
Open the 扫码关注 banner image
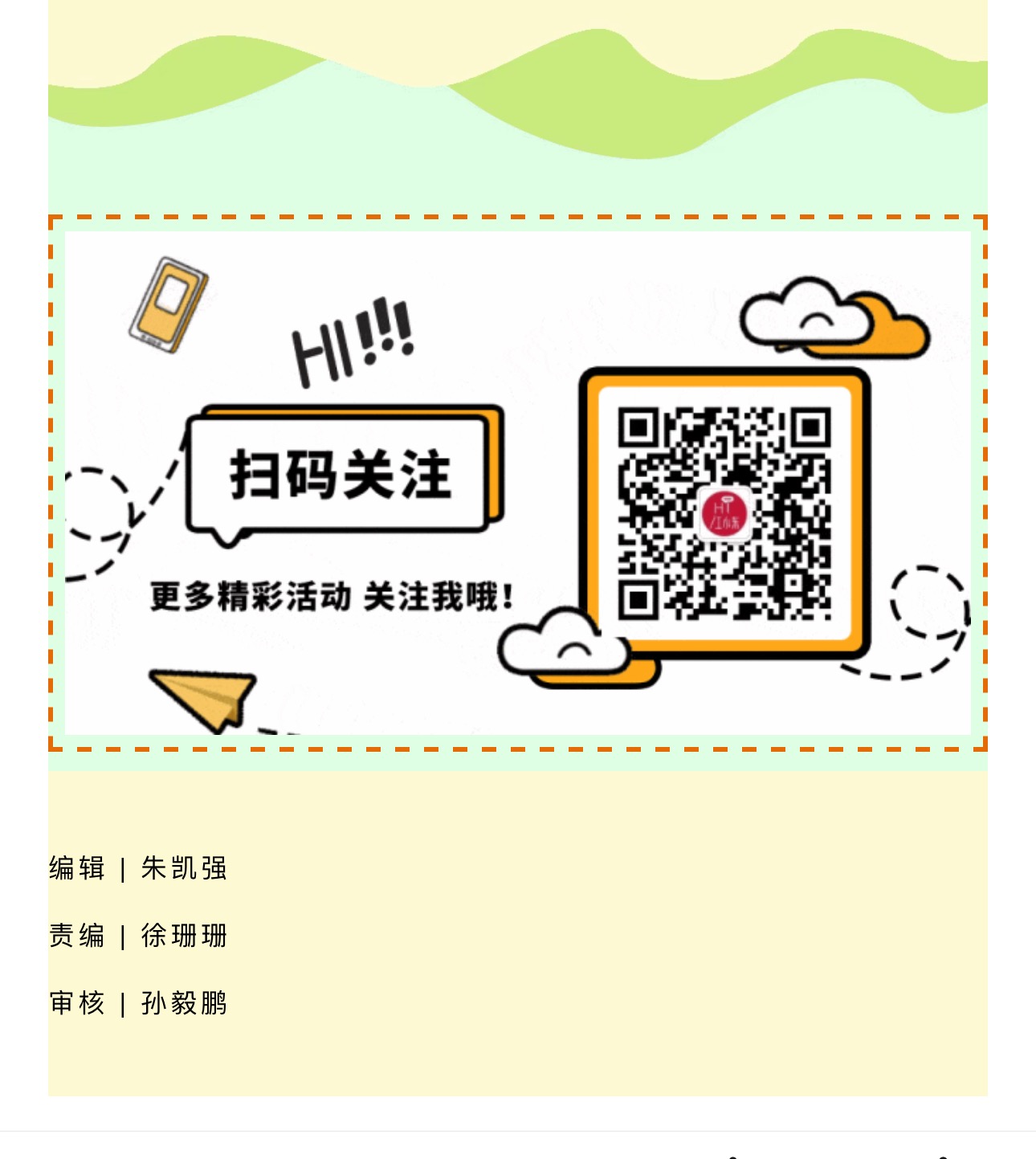[517, 483]
